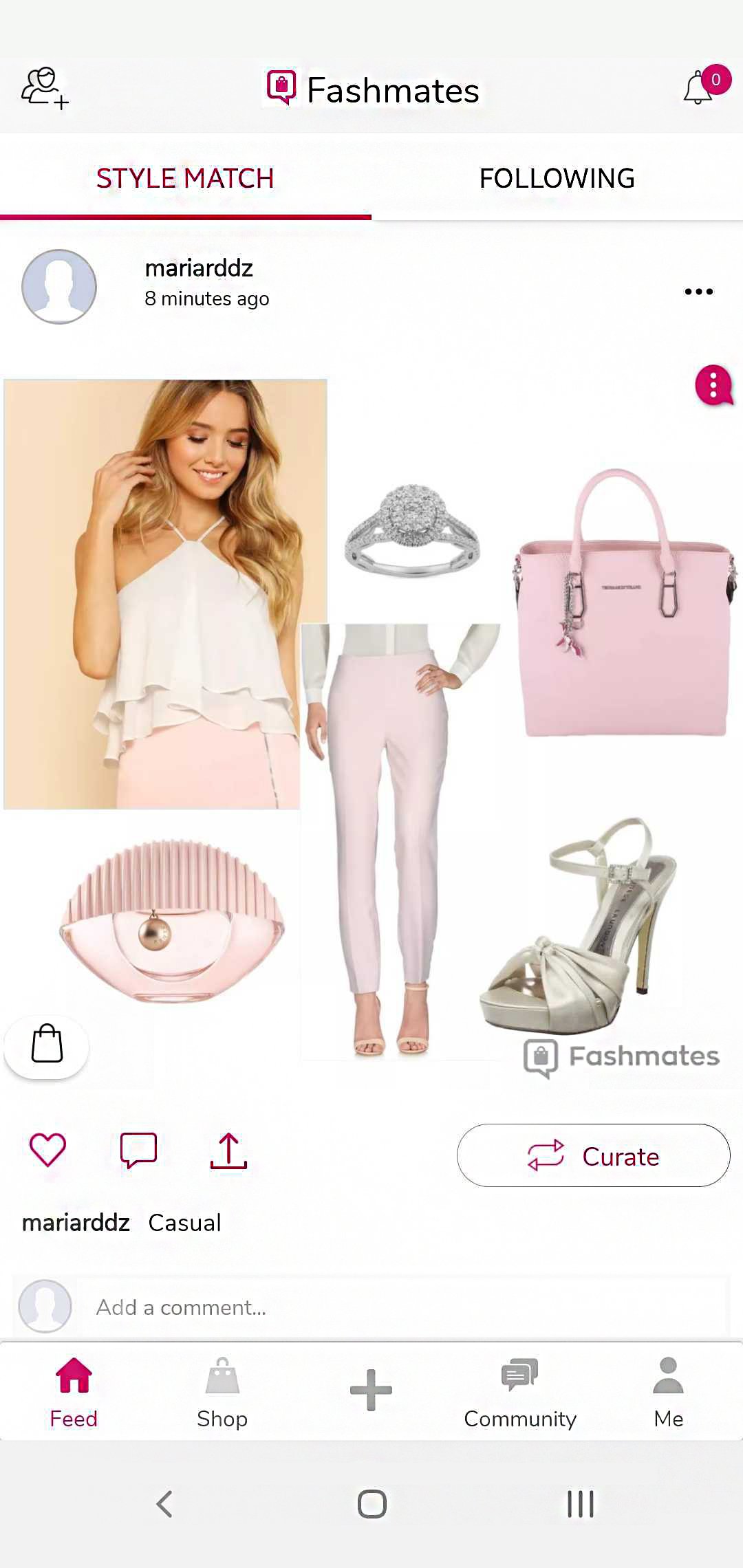Open mariarddz's profile picture

point(59,286)
